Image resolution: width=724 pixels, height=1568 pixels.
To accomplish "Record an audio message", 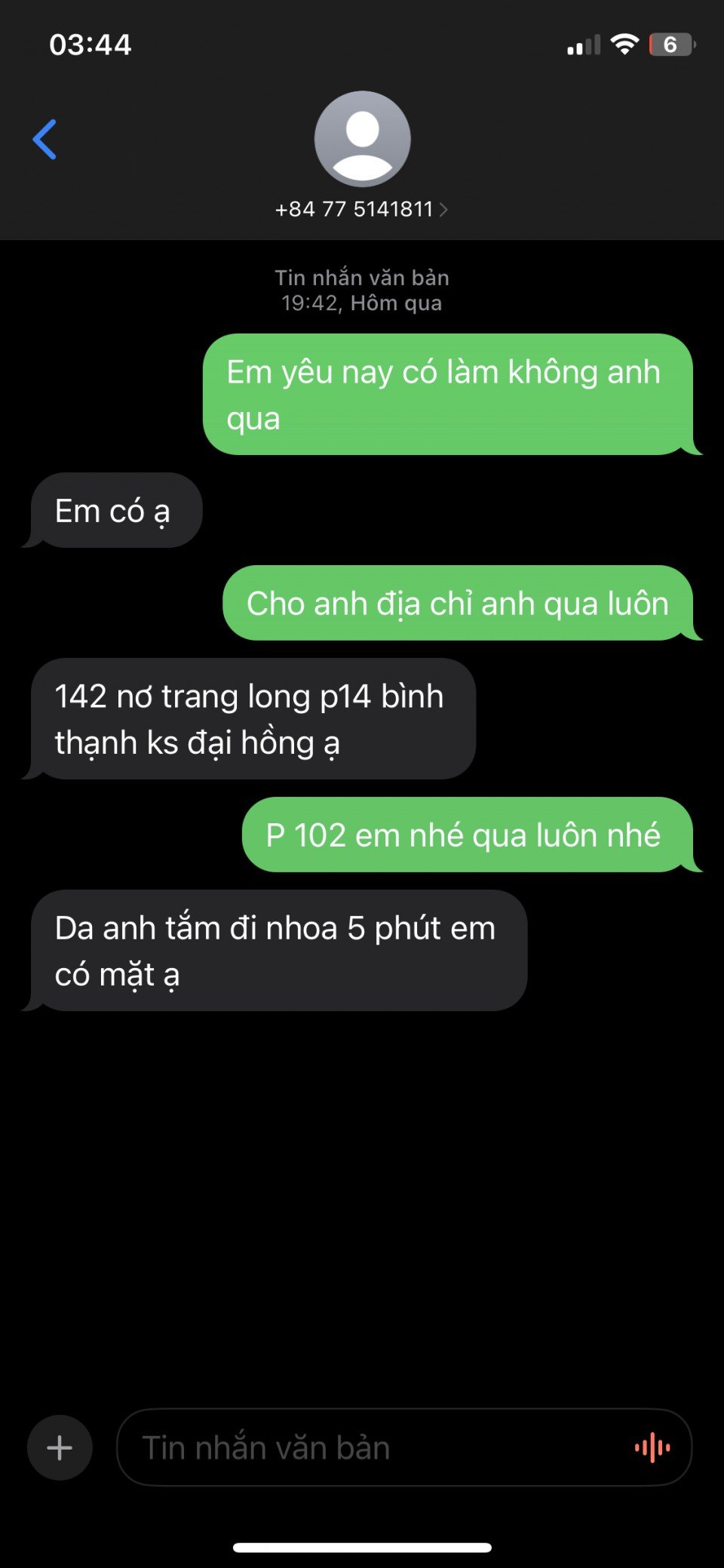I will 652,1447.
